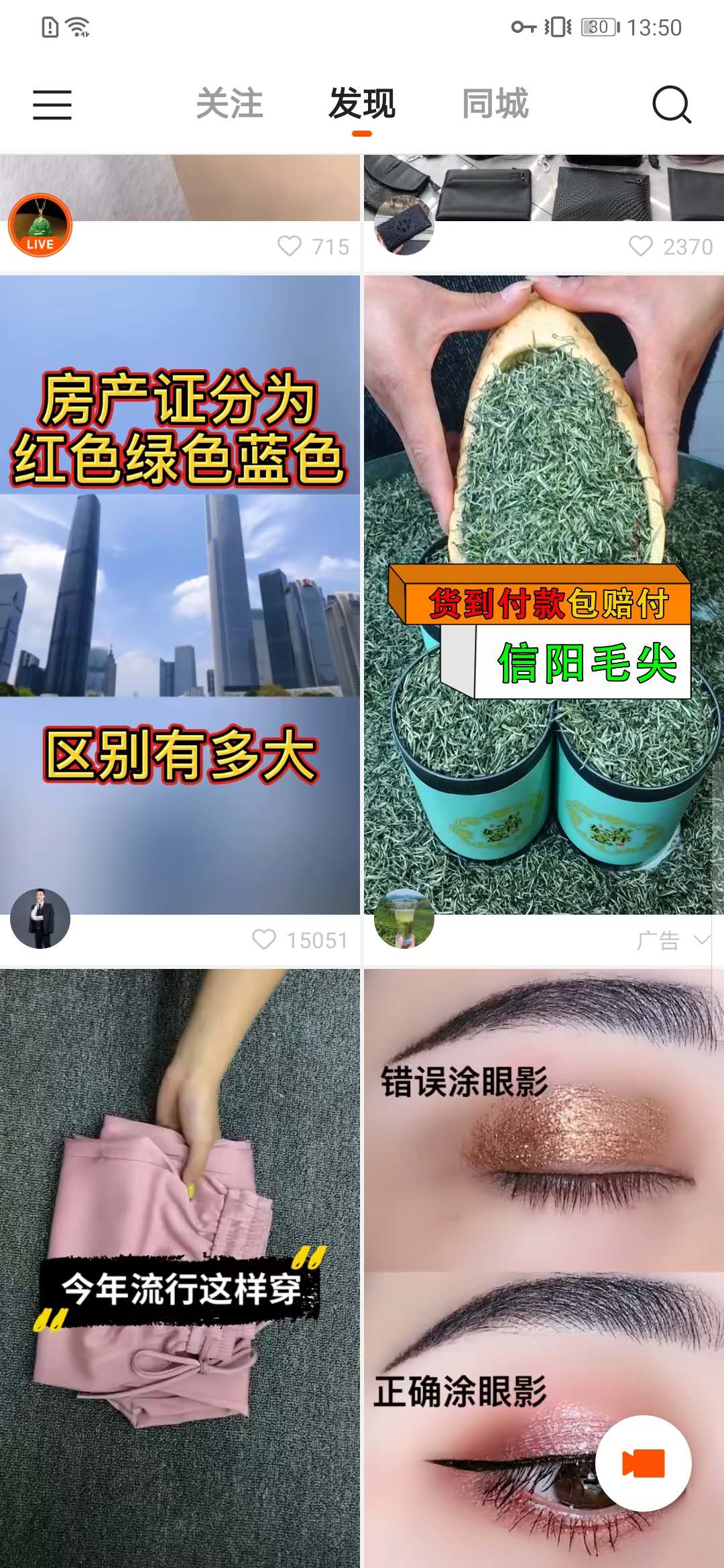View the 信阳毛尖 advertiser's avatar

click(404, 919)
